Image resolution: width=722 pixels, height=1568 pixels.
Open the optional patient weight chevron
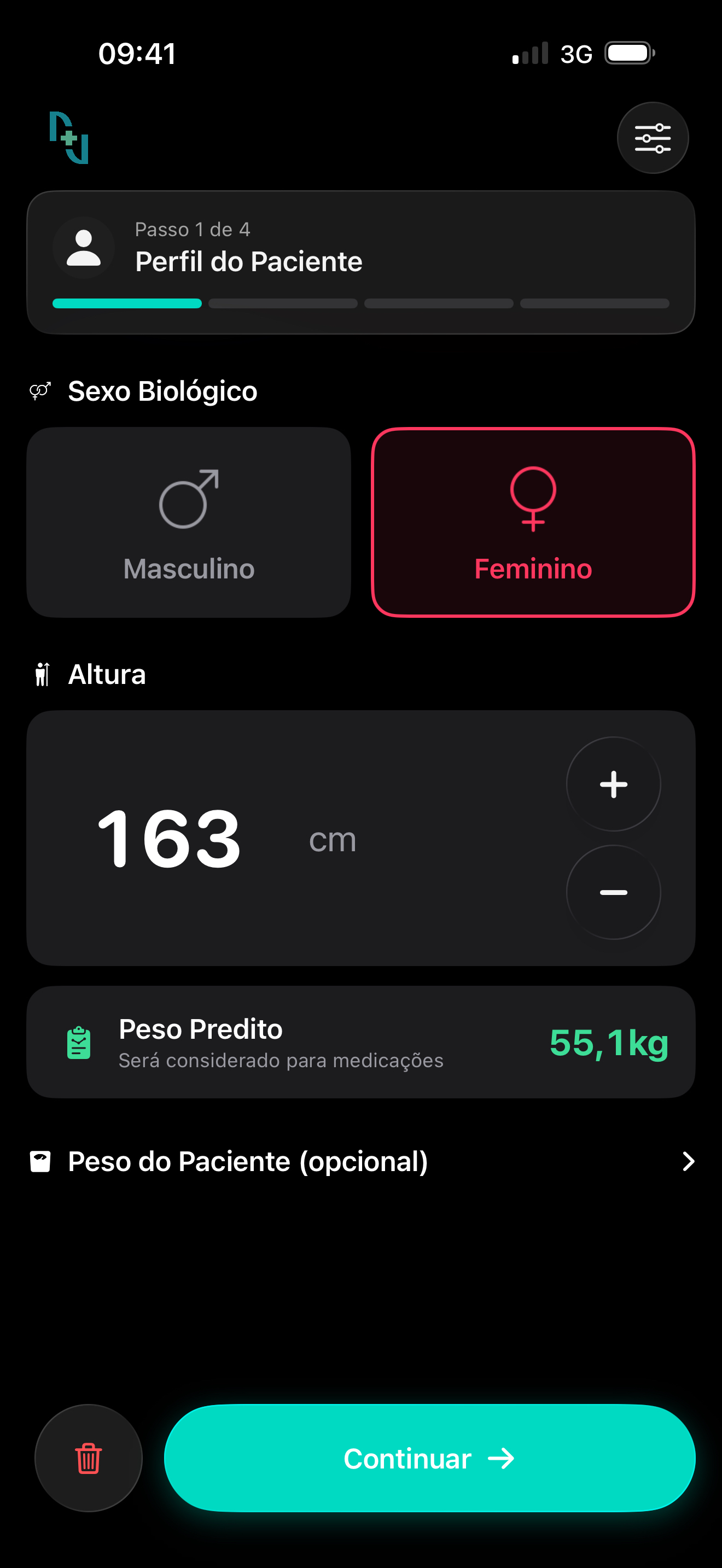(x=688, y=1160)
